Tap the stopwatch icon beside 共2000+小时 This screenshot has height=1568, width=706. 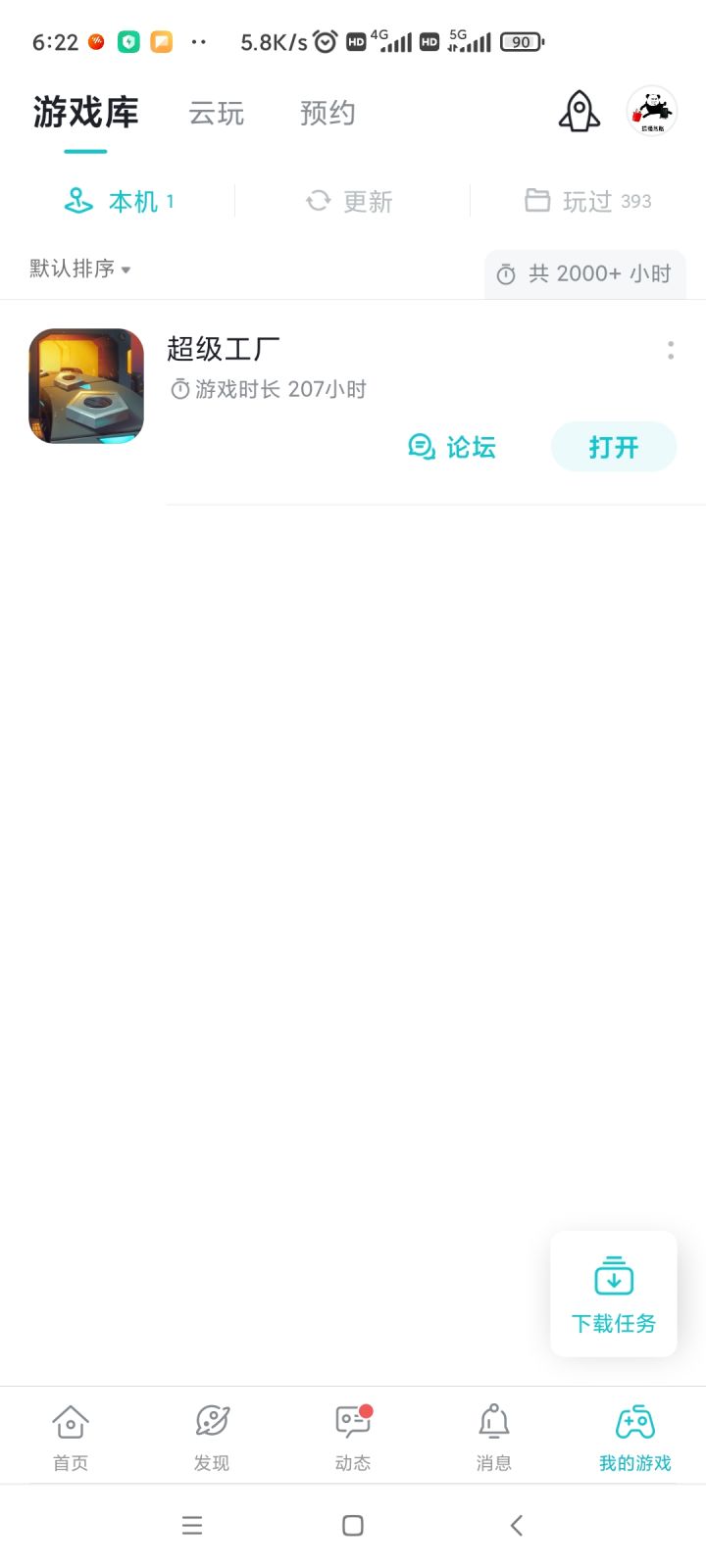(x=506, y=274)
